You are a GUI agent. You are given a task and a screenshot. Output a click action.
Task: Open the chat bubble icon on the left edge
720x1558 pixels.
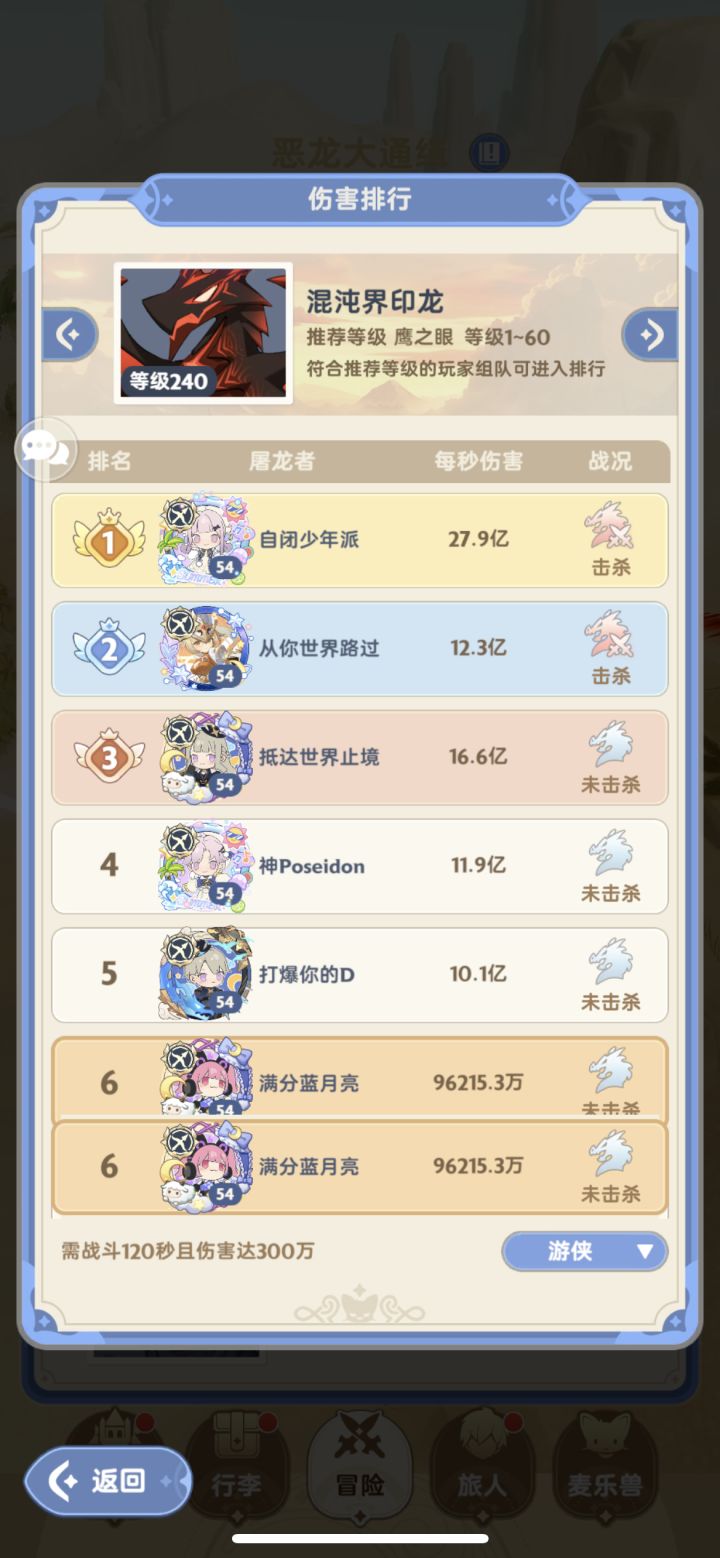tap(45, 449)
